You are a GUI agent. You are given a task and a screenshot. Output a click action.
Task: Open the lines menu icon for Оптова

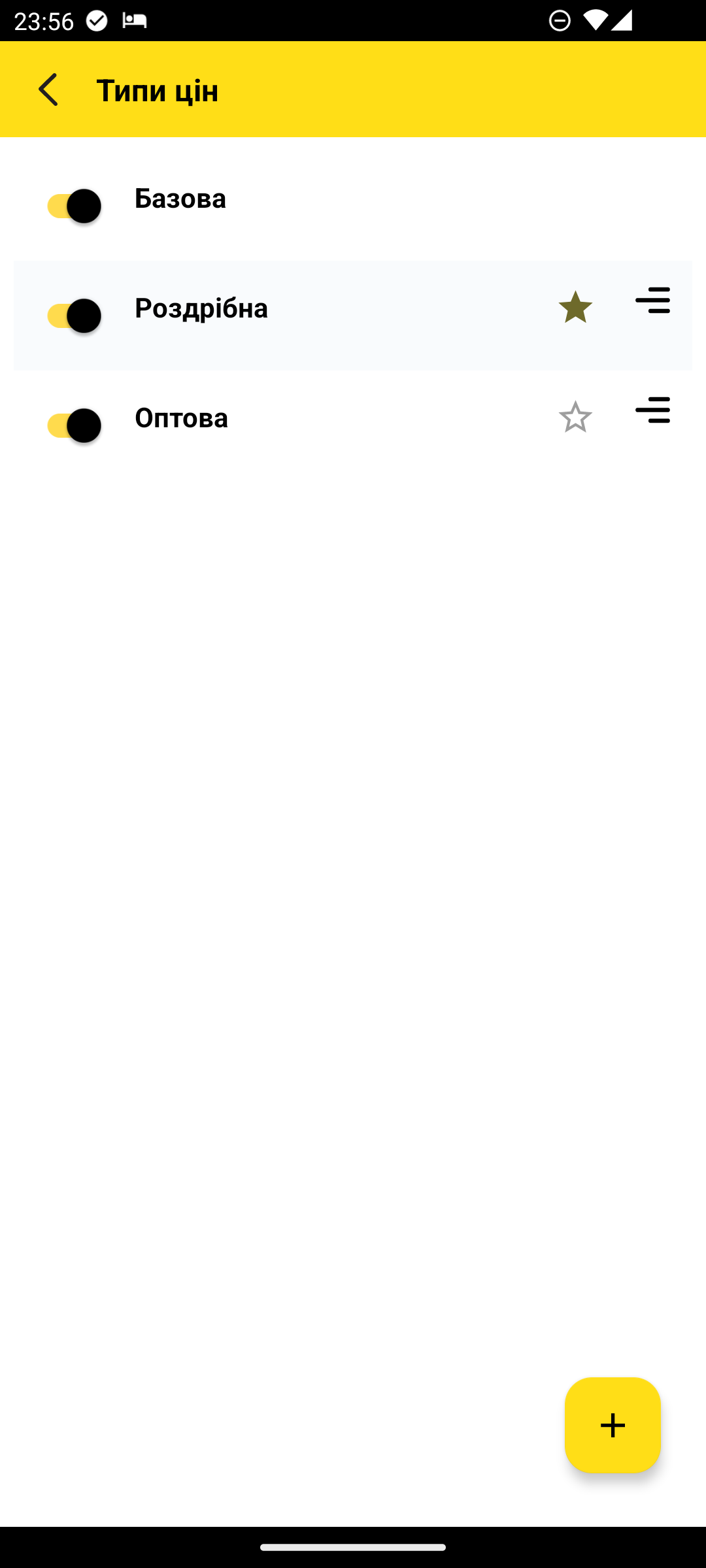(x=653, y=410)
